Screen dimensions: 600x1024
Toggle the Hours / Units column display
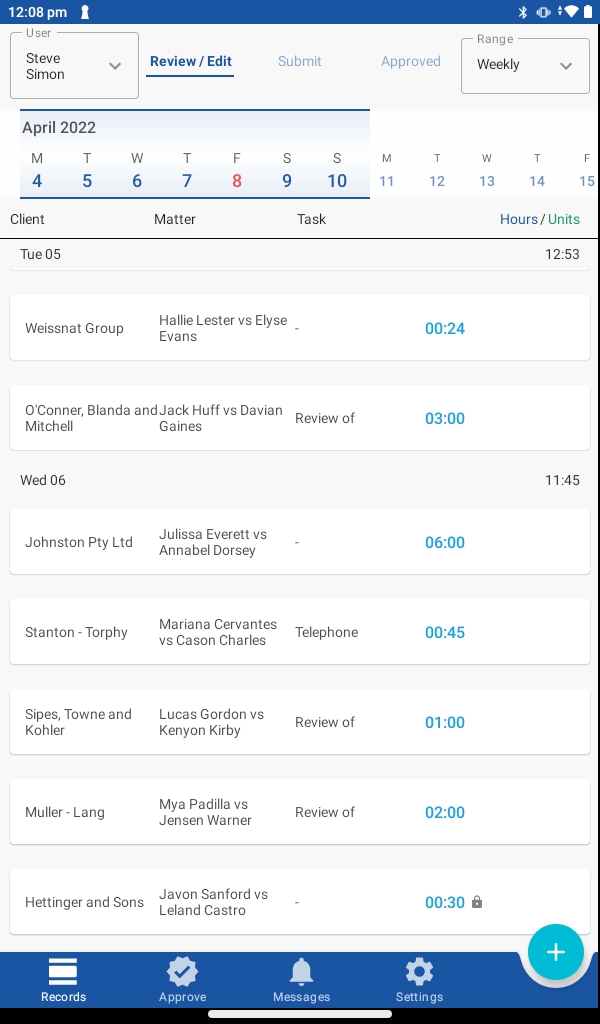pos(539,219)
